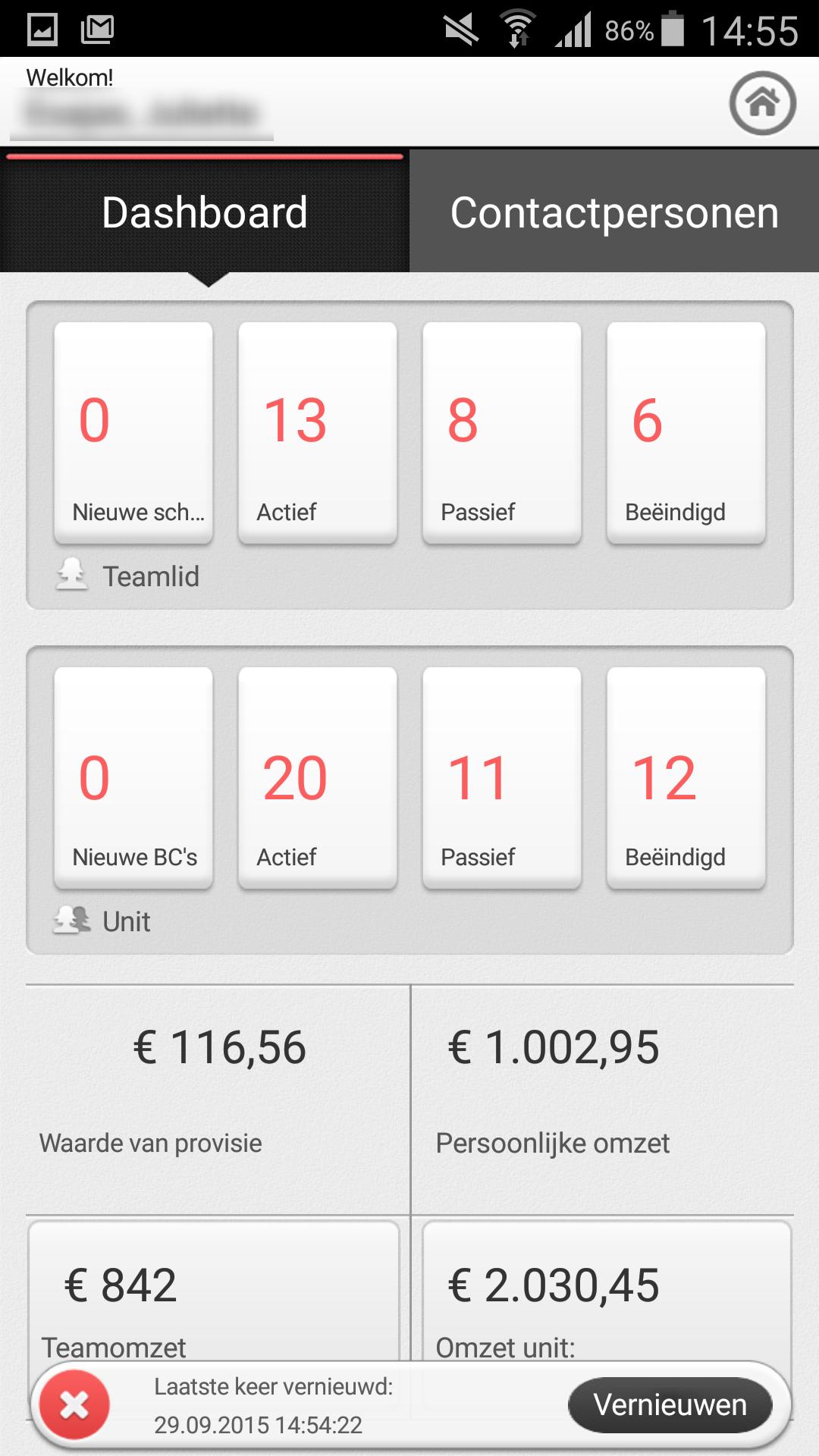View the Unit Actief card showing 20
Image resolution: width=819 pixels, height=1456 pixels.
pyautogui.click(x=318, y=777)
